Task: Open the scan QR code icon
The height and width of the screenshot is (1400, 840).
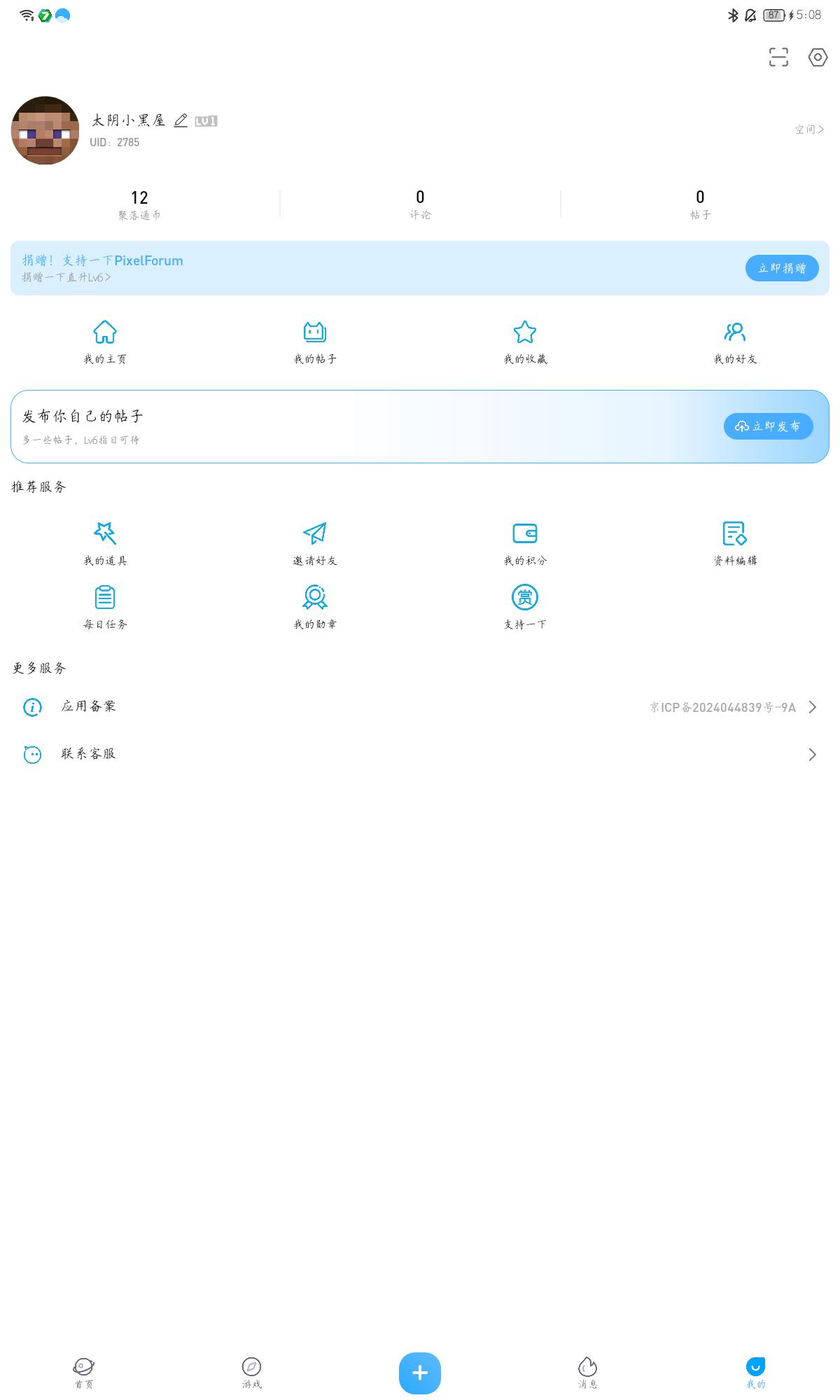Action: pos(778,57)
